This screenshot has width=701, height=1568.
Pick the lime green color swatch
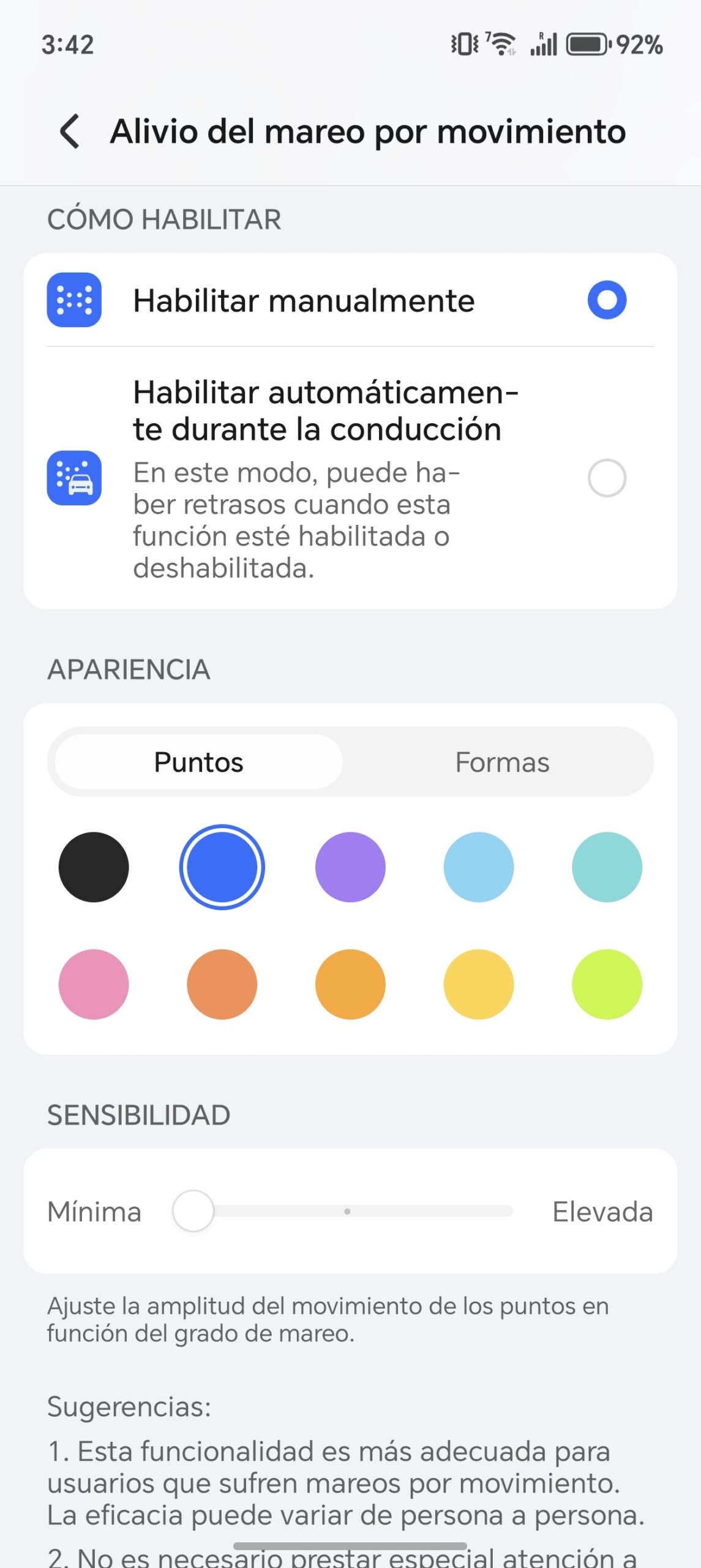coord(607,984)
